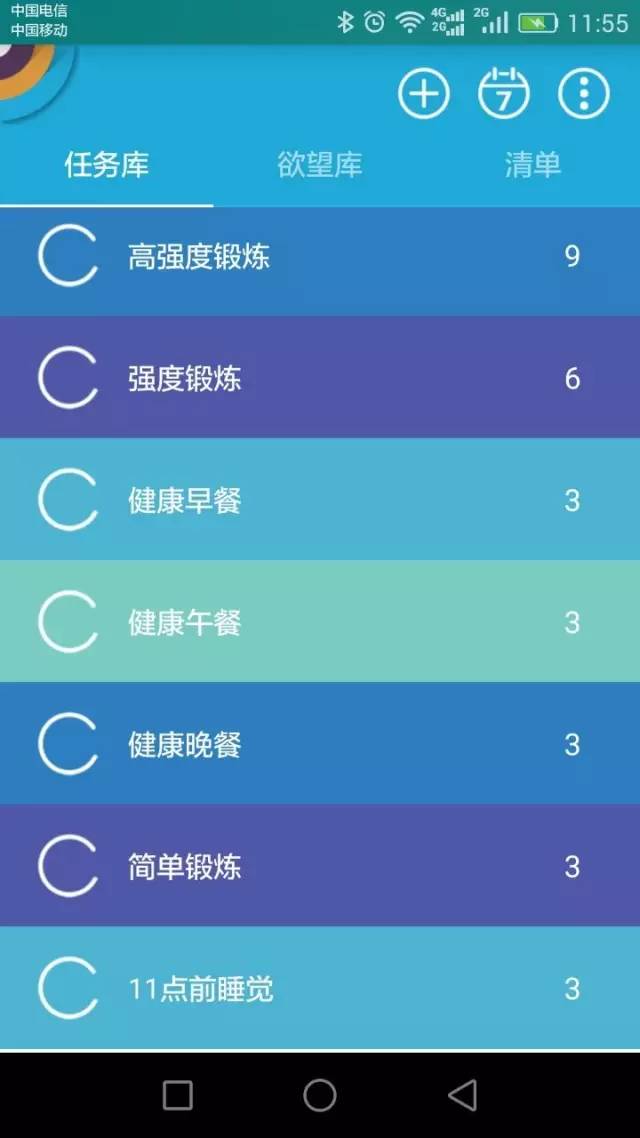
Task: Tick the circle beside 简单锻炼
Action: pos(67,866)
